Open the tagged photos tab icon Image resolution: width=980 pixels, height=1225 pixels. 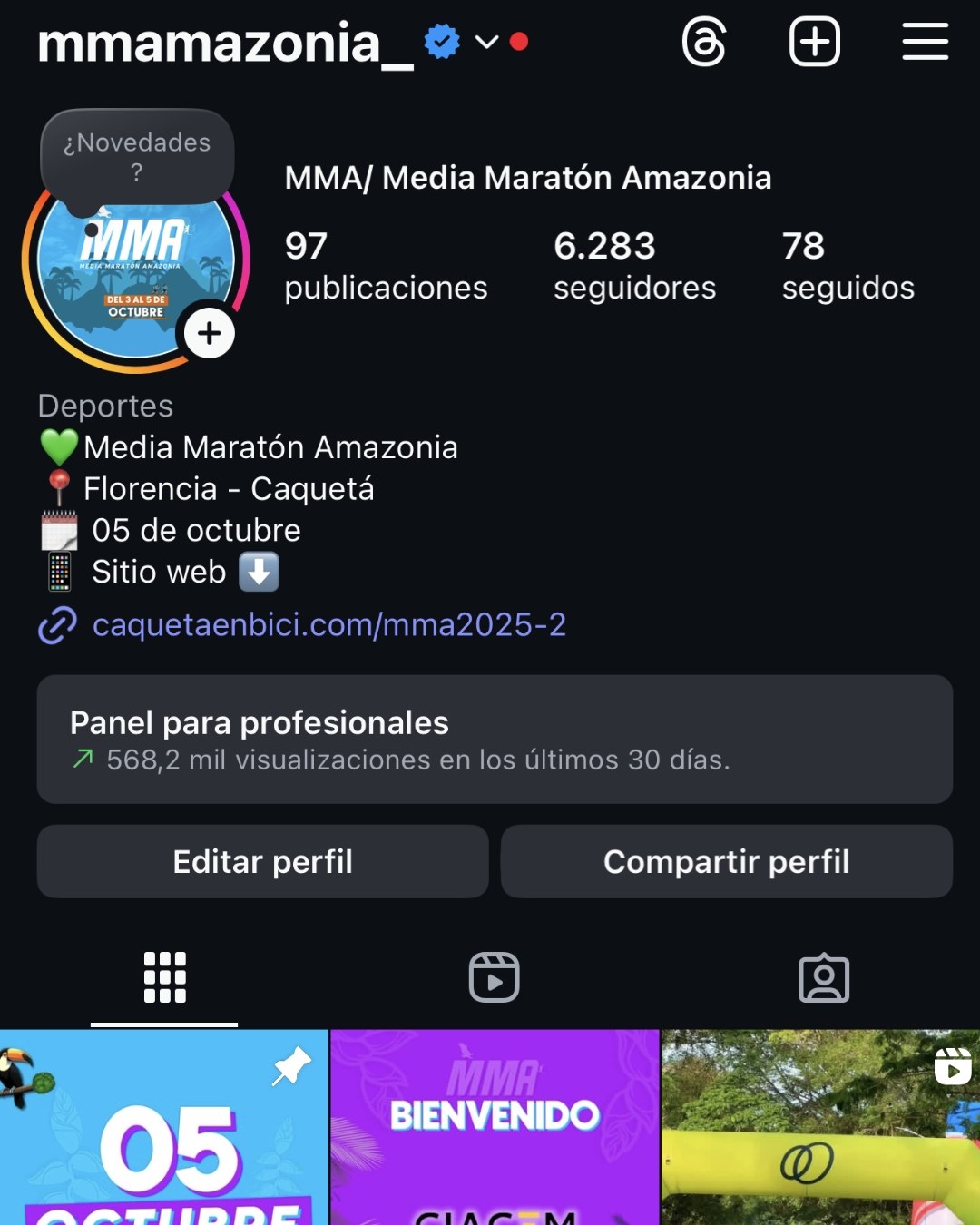pos(824,977)
